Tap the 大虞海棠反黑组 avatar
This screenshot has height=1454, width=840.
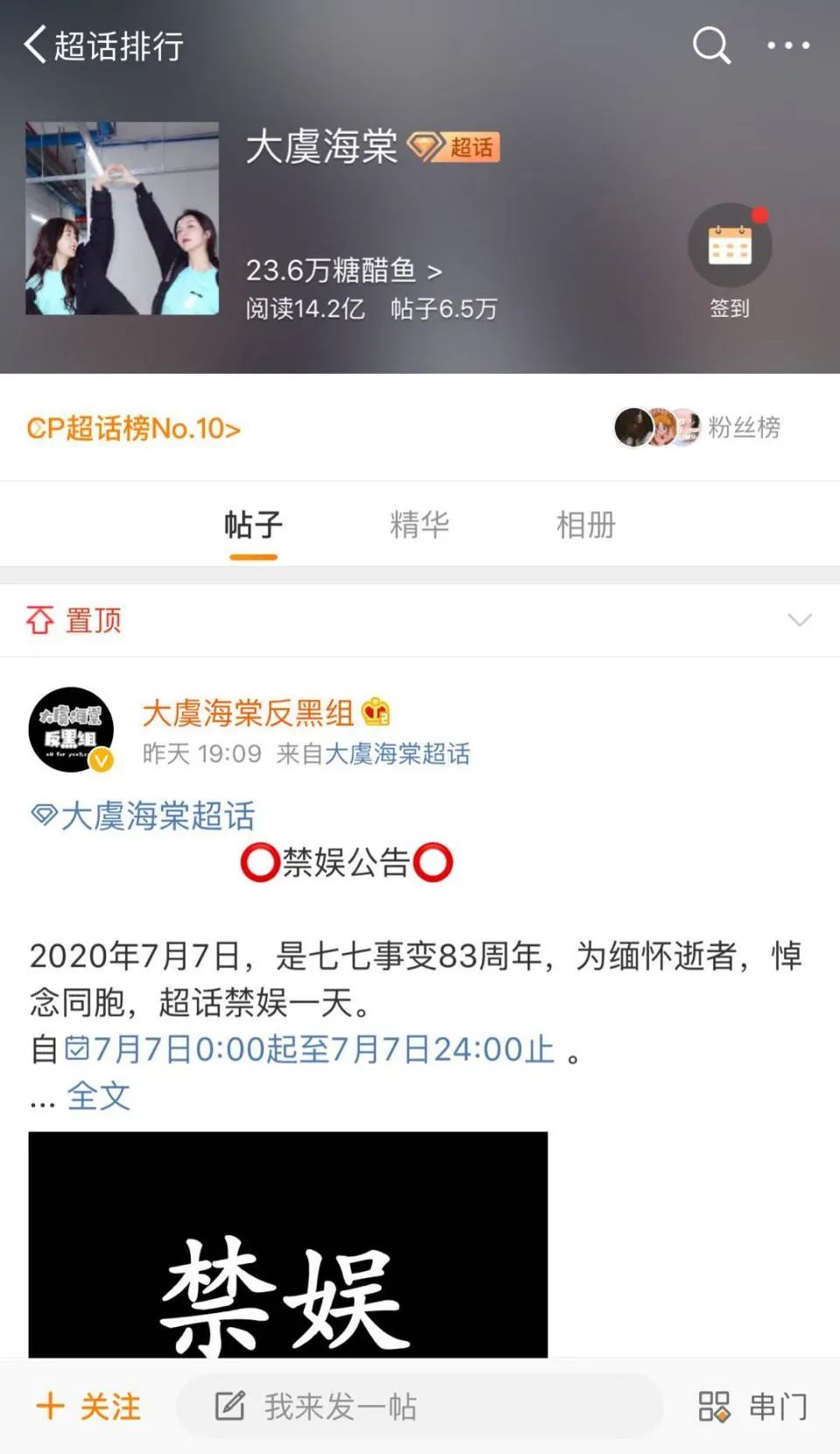71,730
